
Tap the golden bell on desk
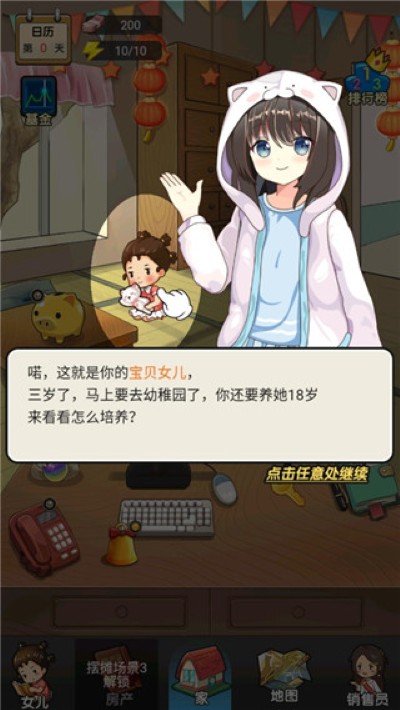(x=121, y=545)
